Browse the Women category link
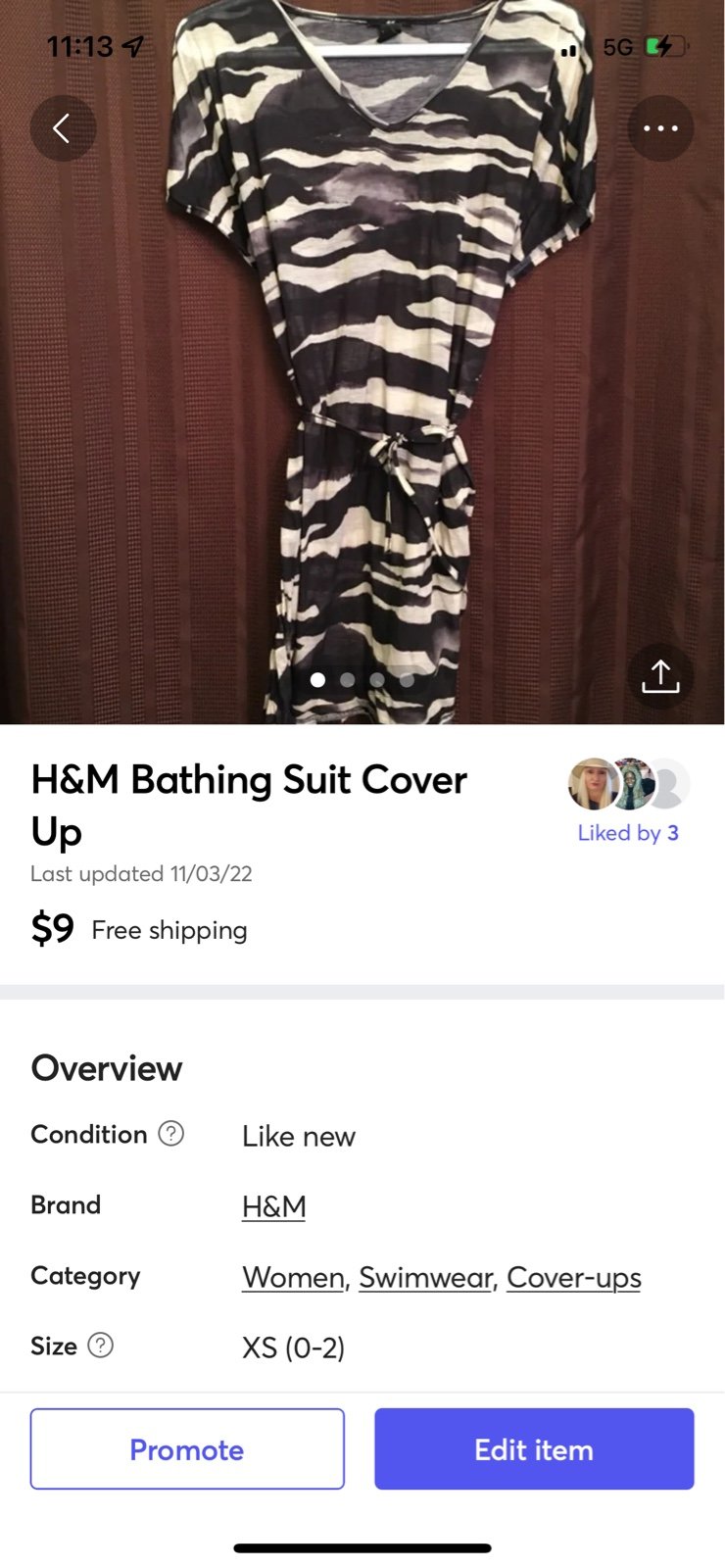The height and width of the screenshot is (1568, 725). 293,1277
